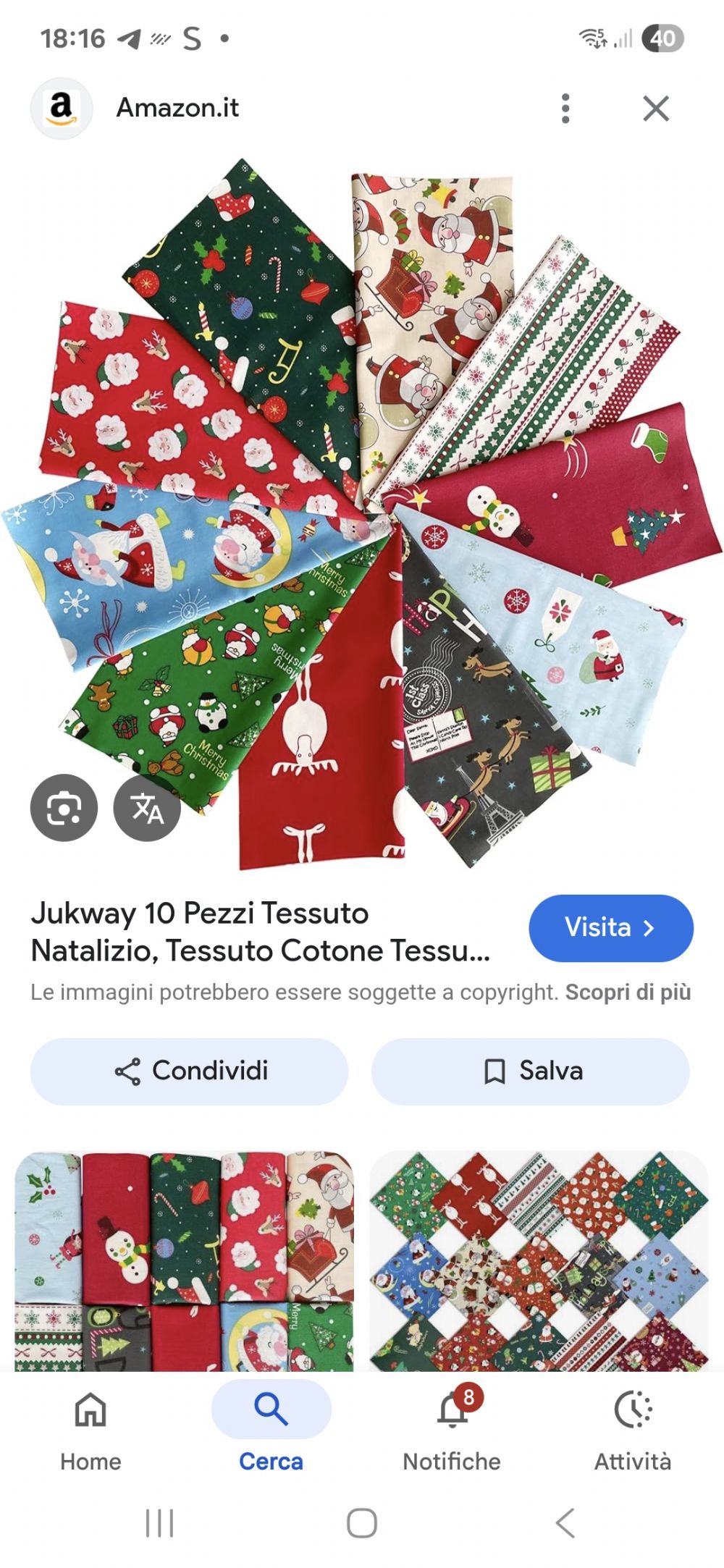Tap the Visita button
724x1568 pixels.
tap(610, 928)
